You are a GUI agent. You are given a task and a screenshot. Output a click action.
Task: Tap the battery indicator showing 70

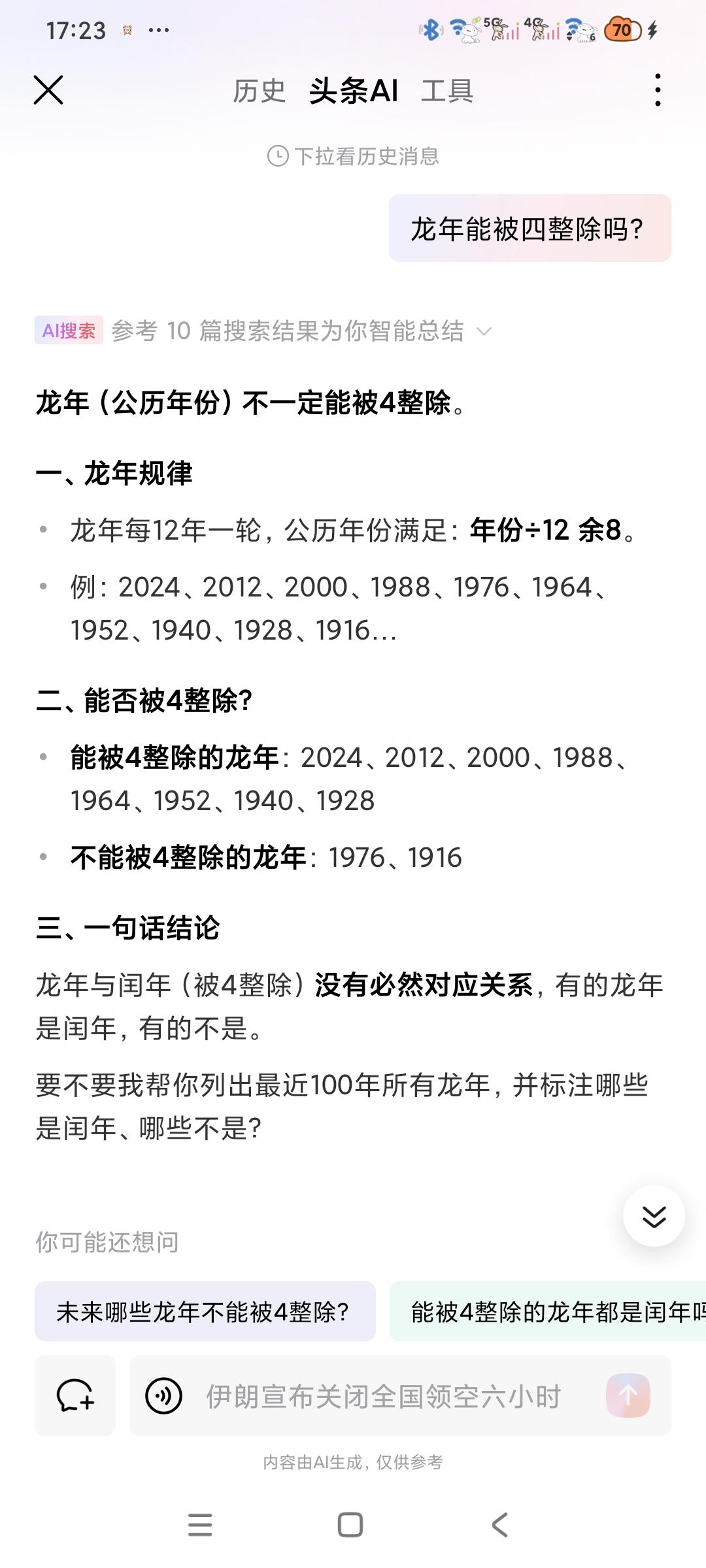(x=624, y=29)
